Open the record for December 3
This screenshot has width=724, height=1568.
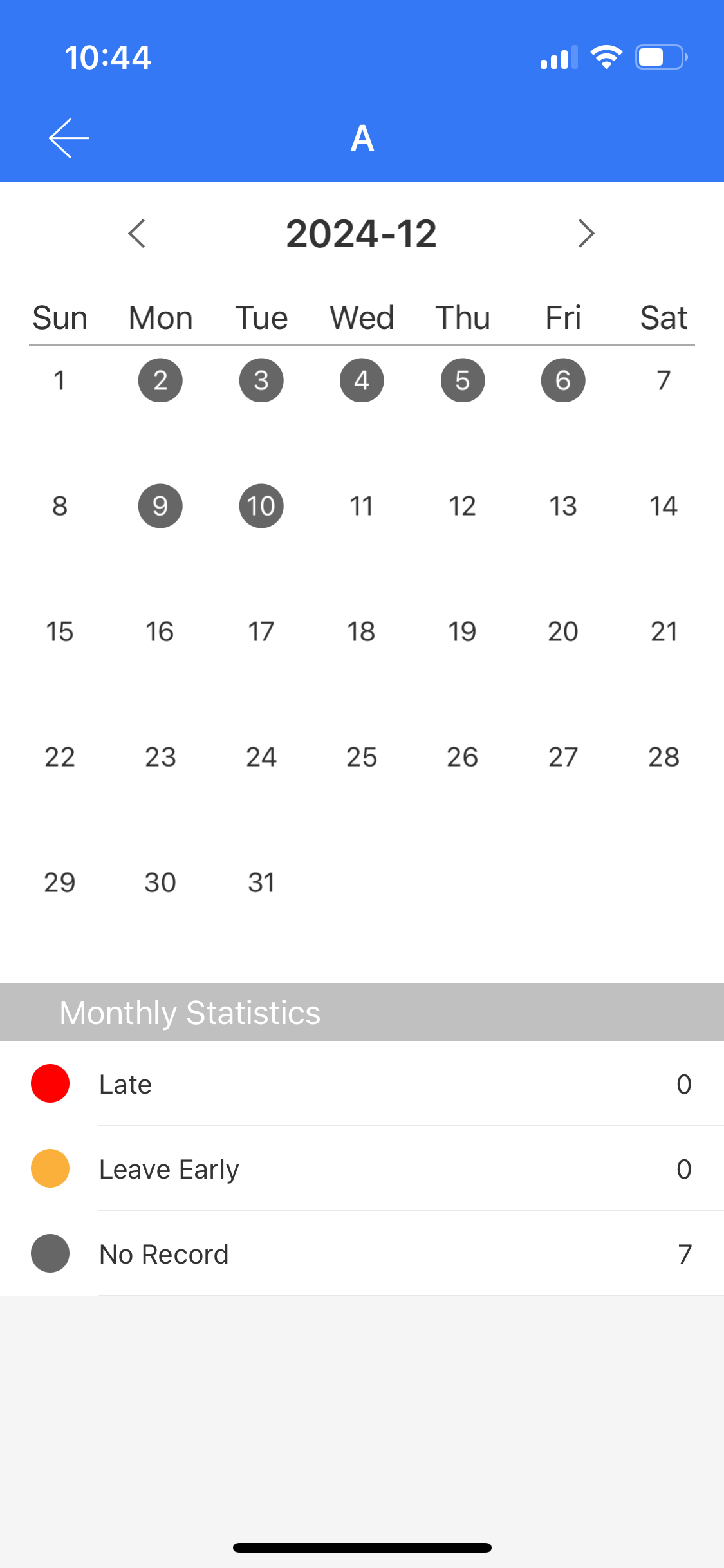coord(261,380)
